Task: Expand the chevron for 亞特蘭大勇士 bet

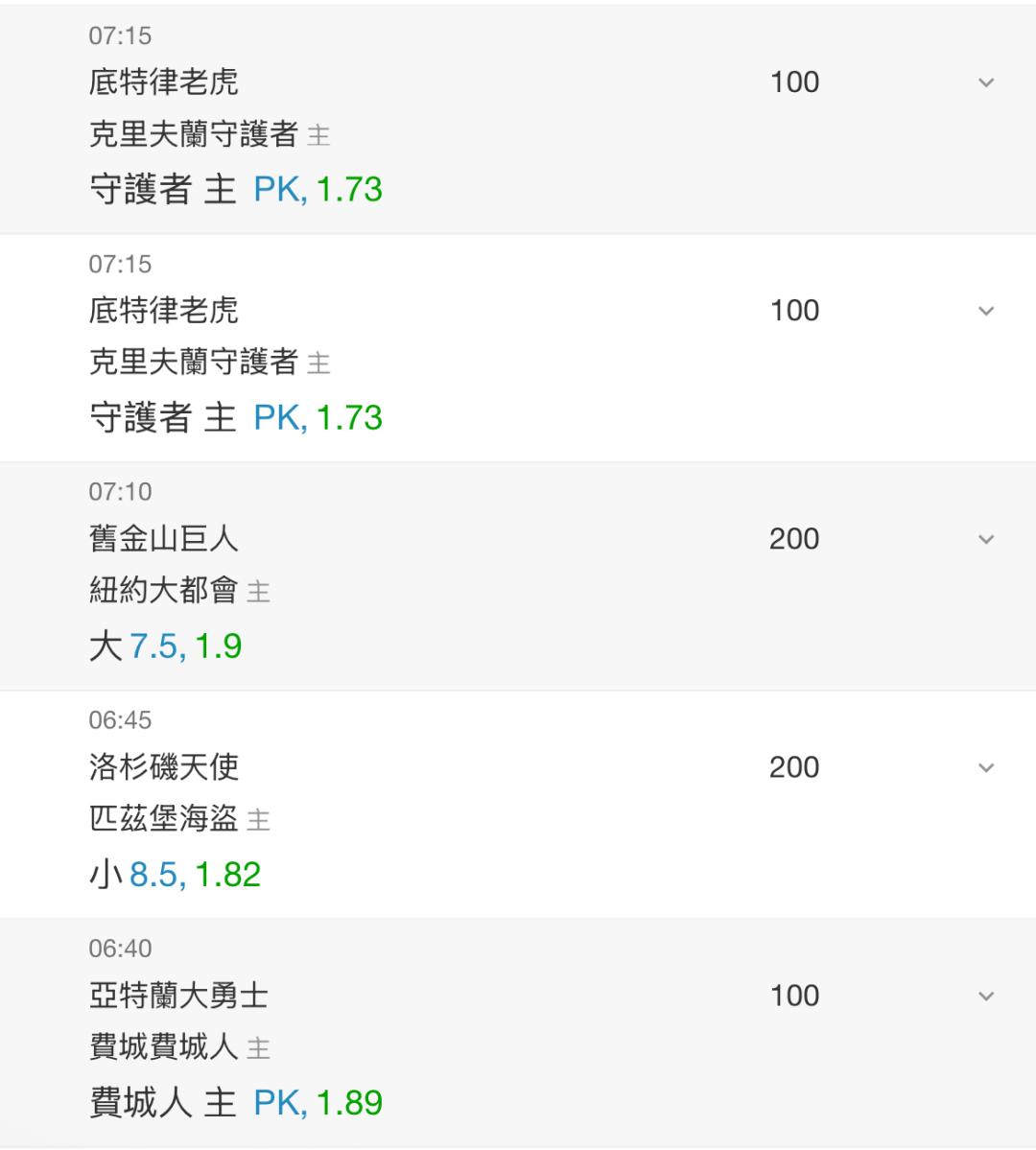Action: pyautogui.click(x=986, y=996)
